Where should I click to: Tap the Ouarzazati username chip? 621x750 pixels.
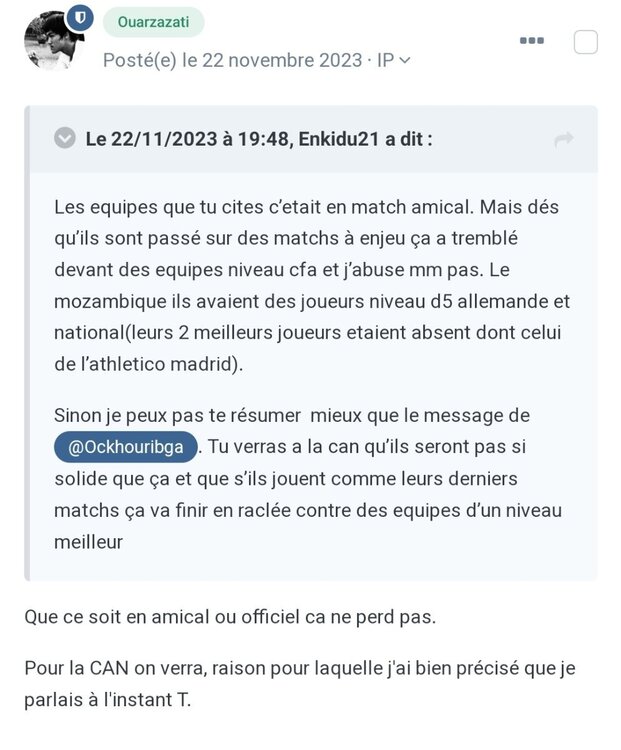(x=153, y=22)
